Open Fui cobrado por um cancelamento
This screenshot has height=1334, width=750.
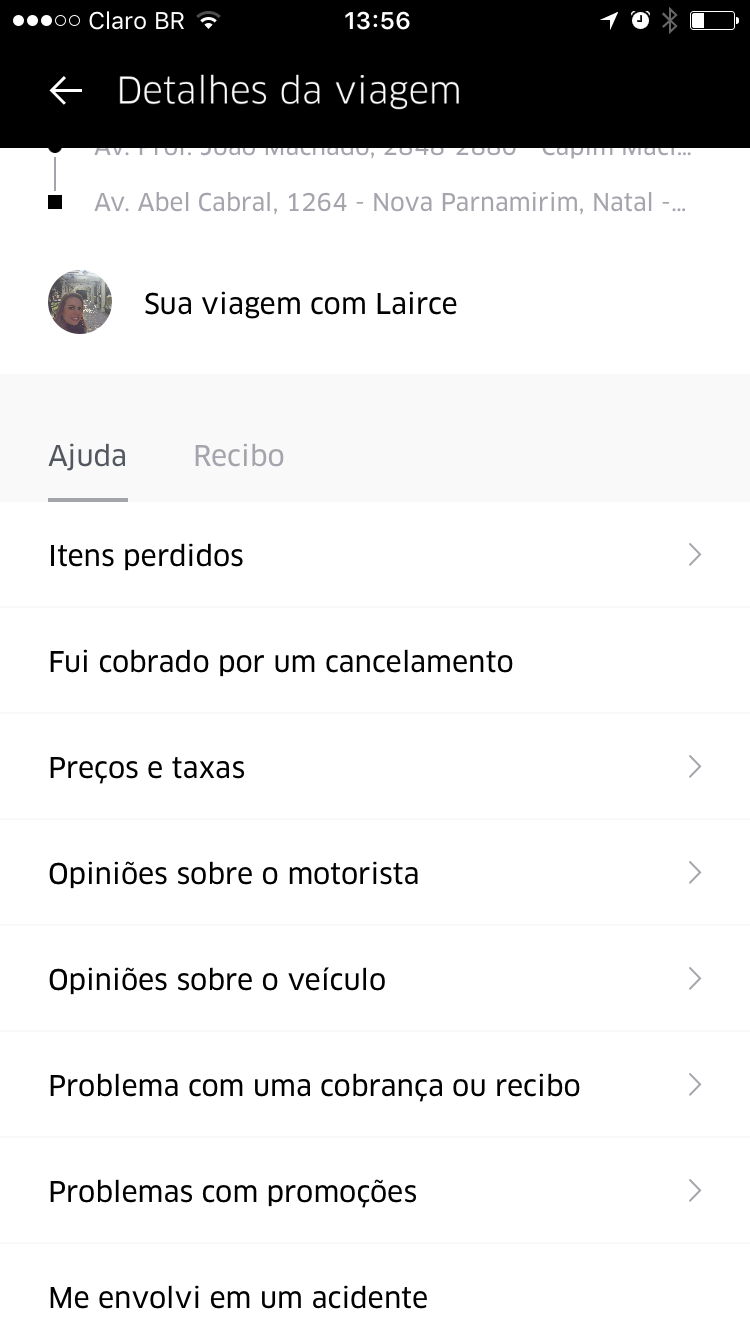pos(375,661)
